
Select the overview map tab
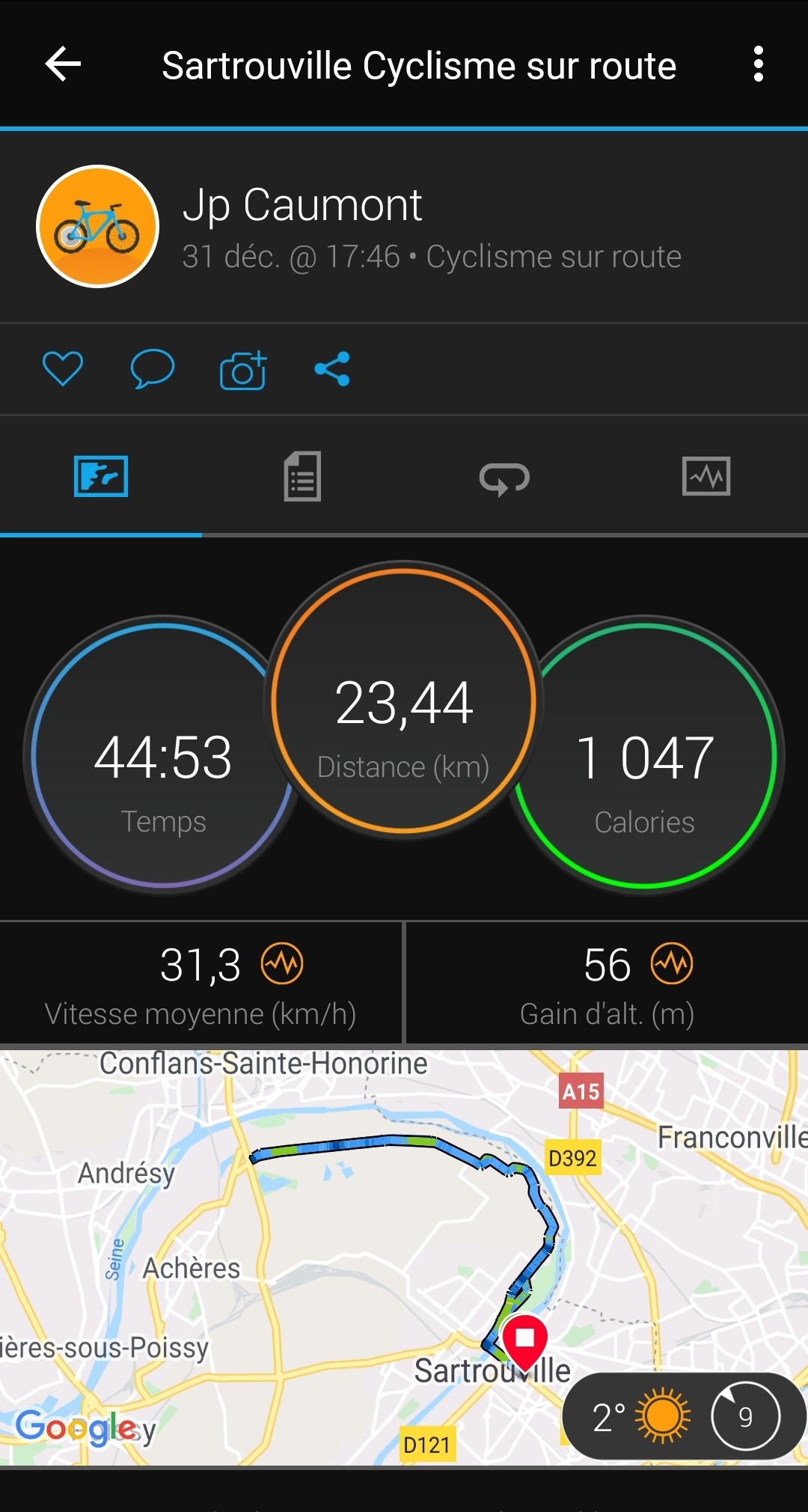[101, 477]
